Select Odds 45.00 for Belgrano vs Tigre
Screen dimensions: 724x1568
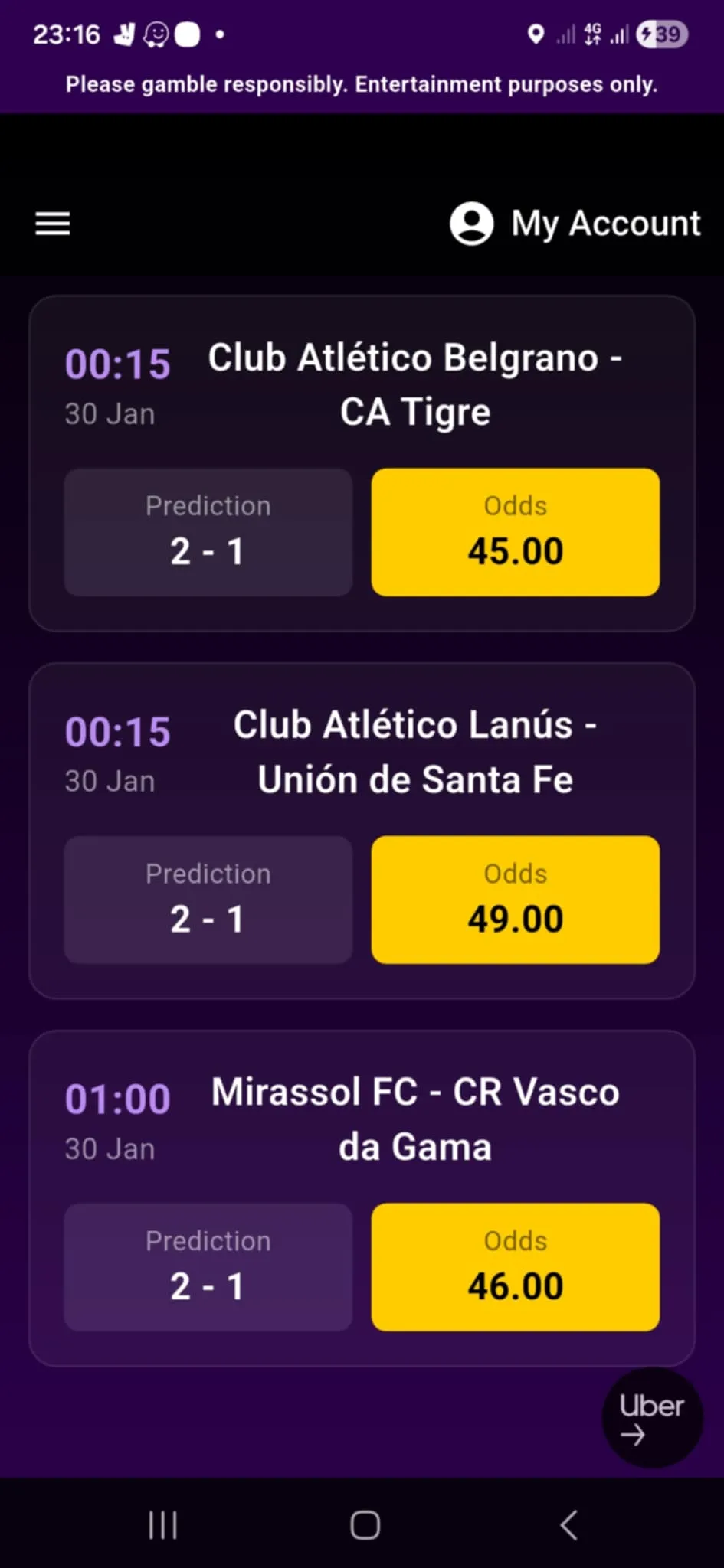point(515,531)
